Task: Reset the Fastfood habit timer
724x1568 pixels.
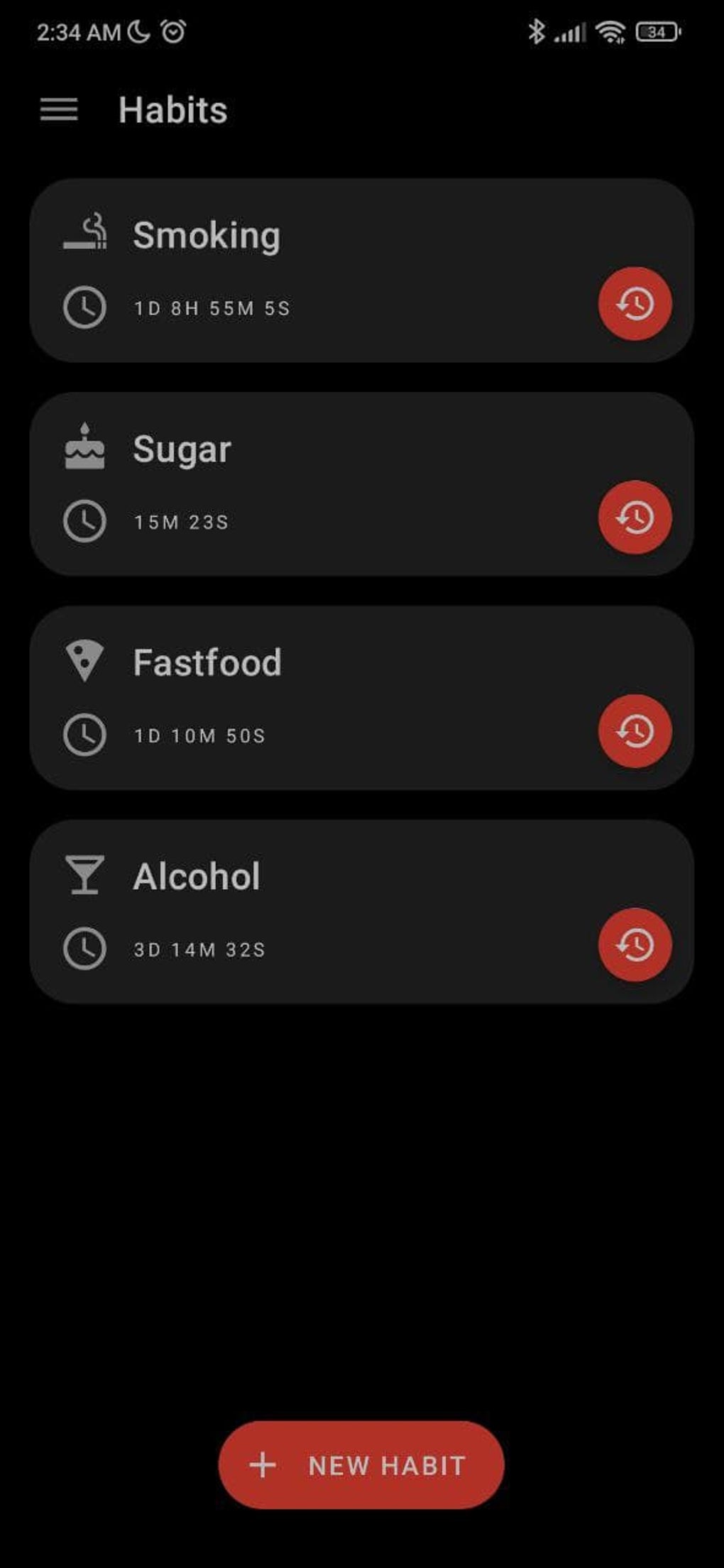Action: tap(635, 731)
